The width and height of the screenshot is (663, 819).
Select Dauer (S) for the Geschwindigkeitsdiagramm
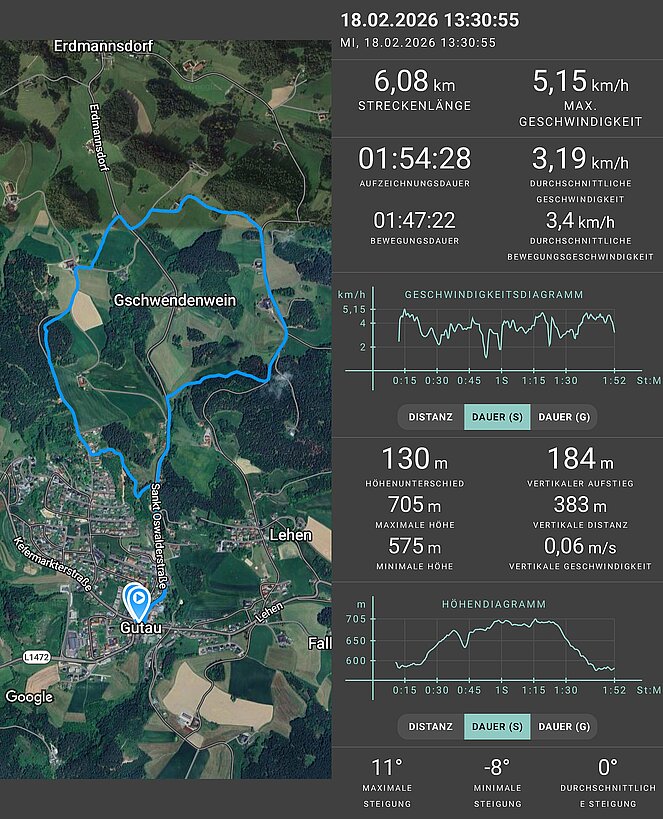click(496, 417)
